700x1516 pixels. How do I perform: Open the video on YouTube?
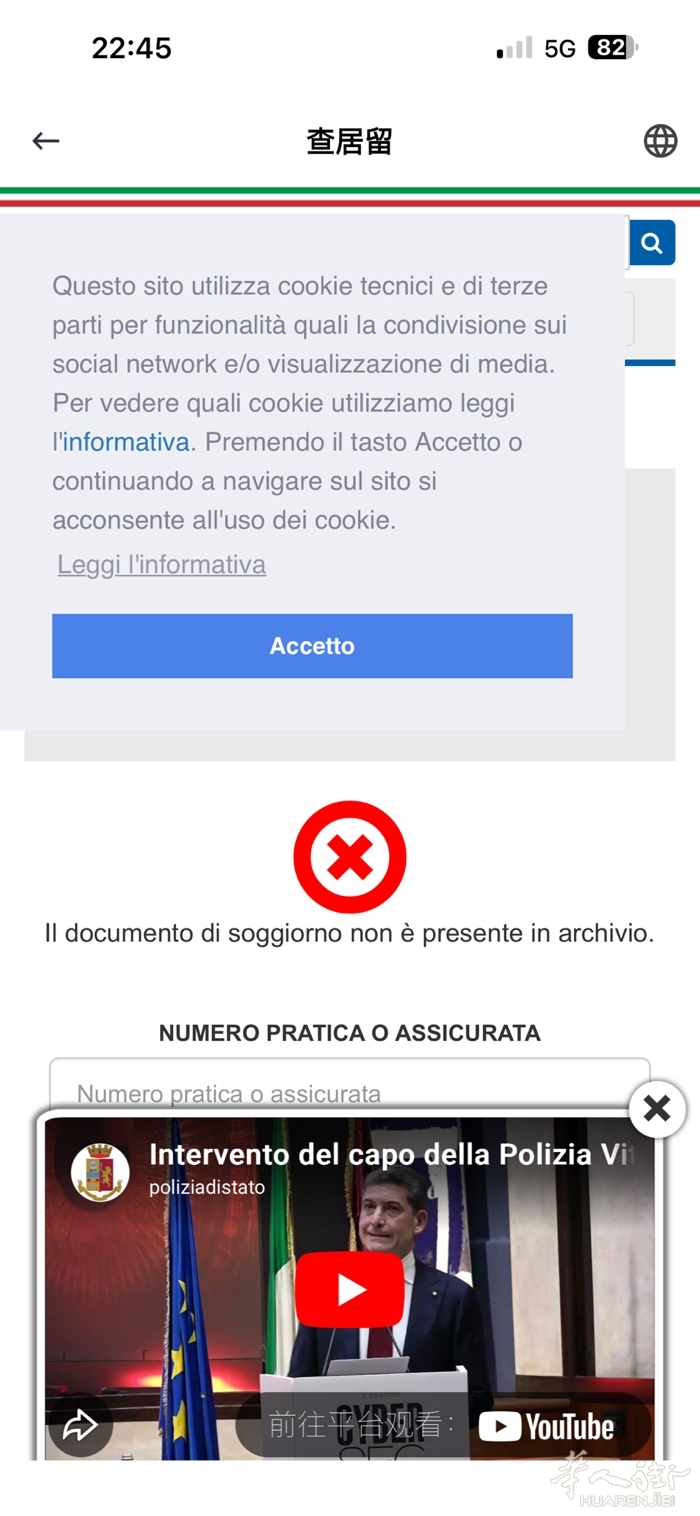[546, 1426]
